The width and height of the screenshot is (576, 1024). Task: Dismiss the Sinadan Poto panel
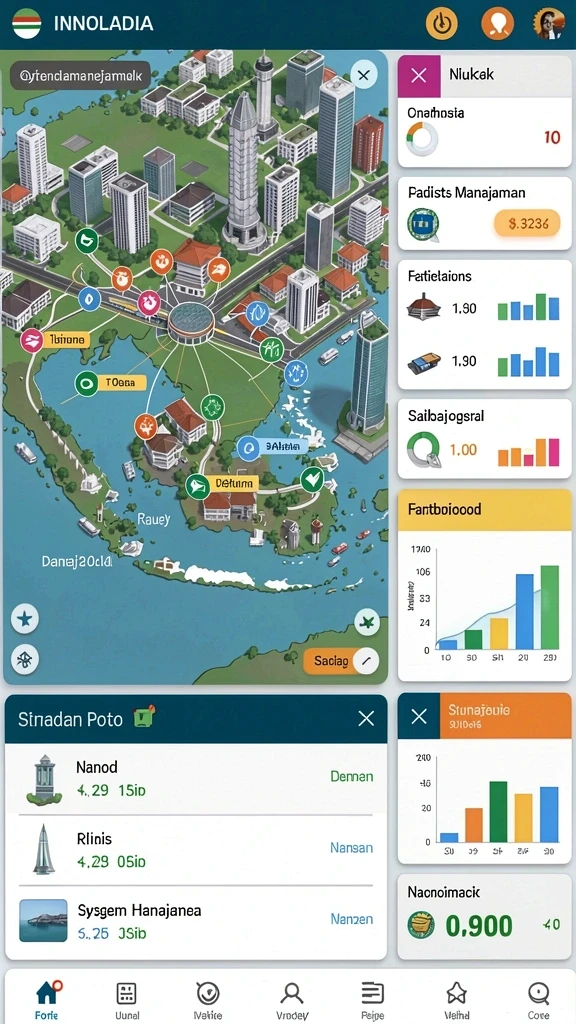click(x=366, y=719)
